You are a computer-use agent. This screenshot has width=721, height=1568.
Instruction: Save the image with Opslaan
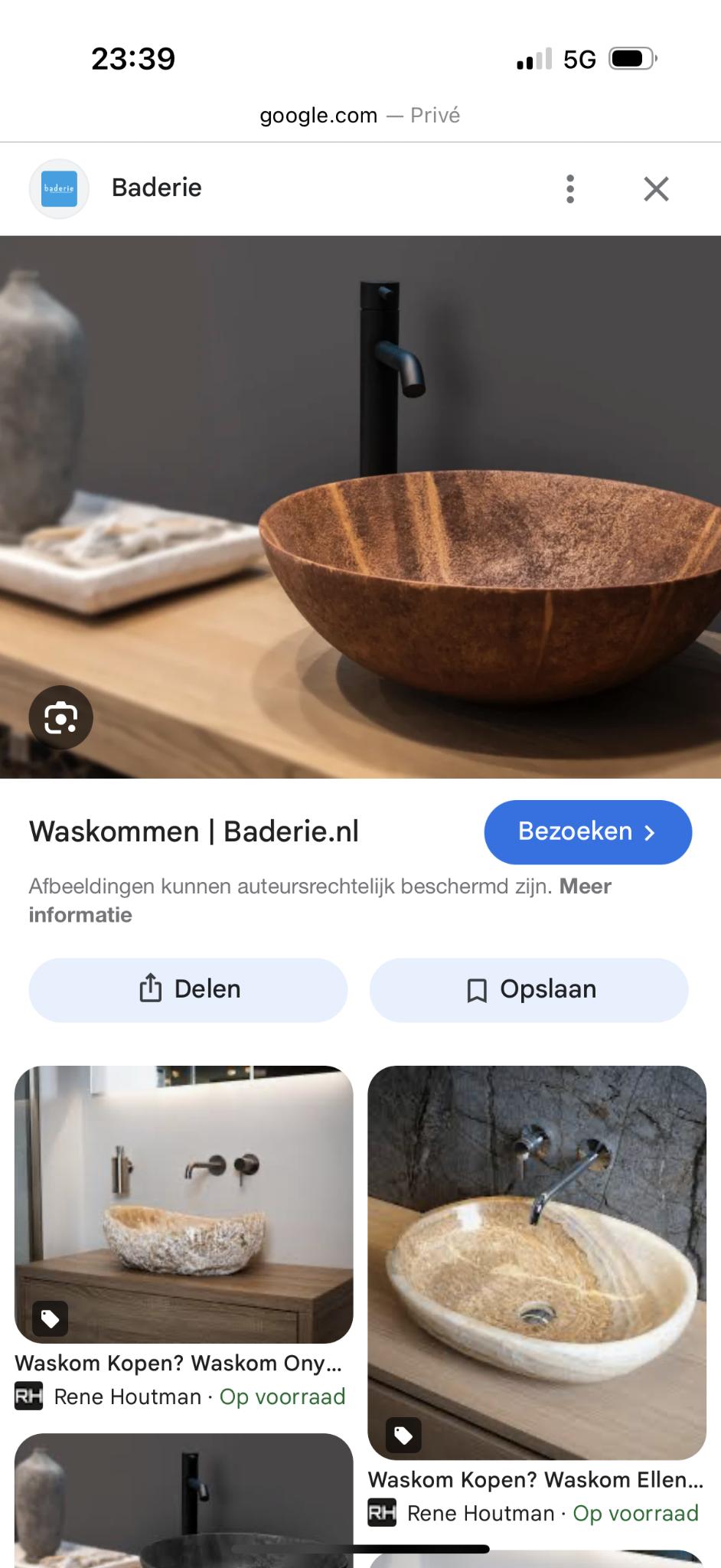tap(529, 989)
